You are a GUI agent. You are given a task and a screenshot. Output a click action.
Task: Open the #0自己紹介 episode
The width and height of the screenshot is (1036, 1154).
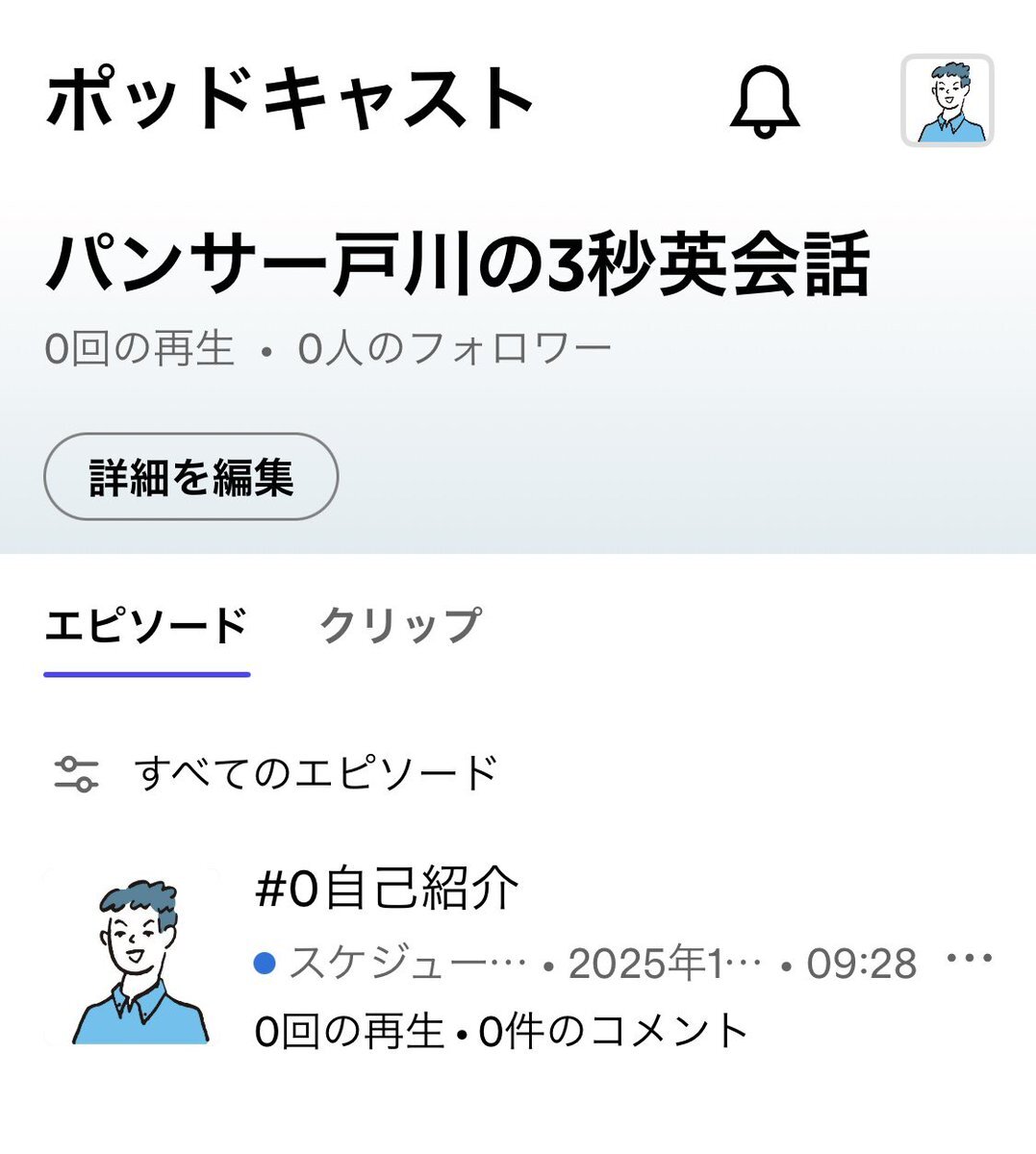coord(388,888)
